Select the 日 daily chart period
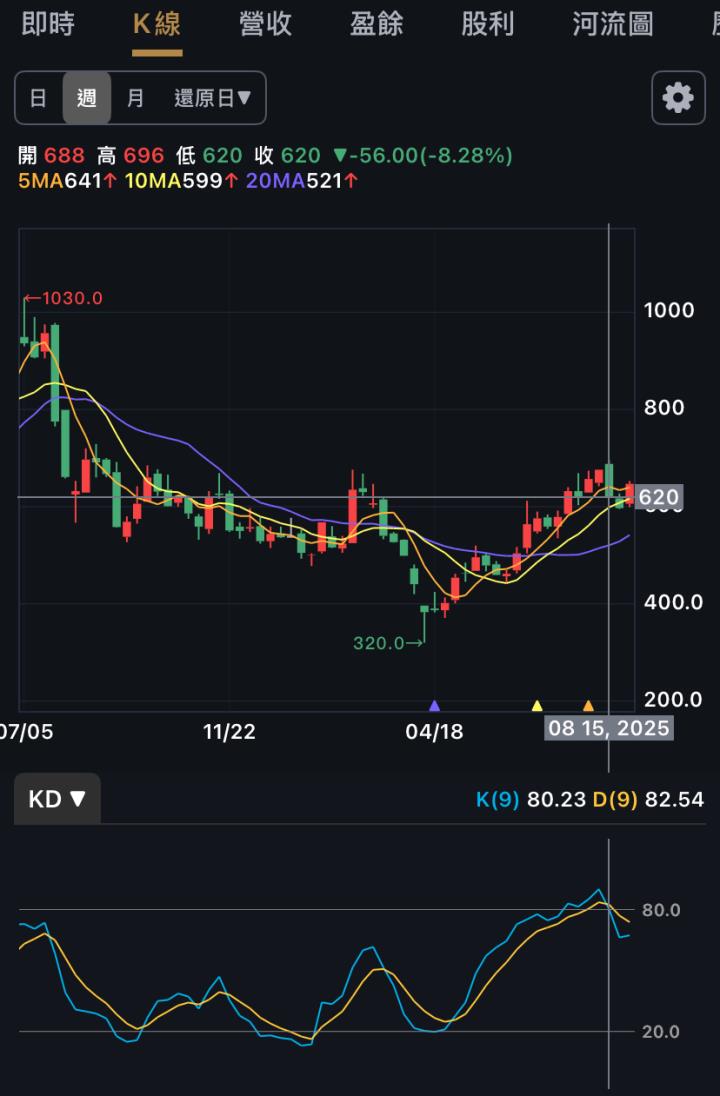This screenshot has height=1096, width=720. 38,98
